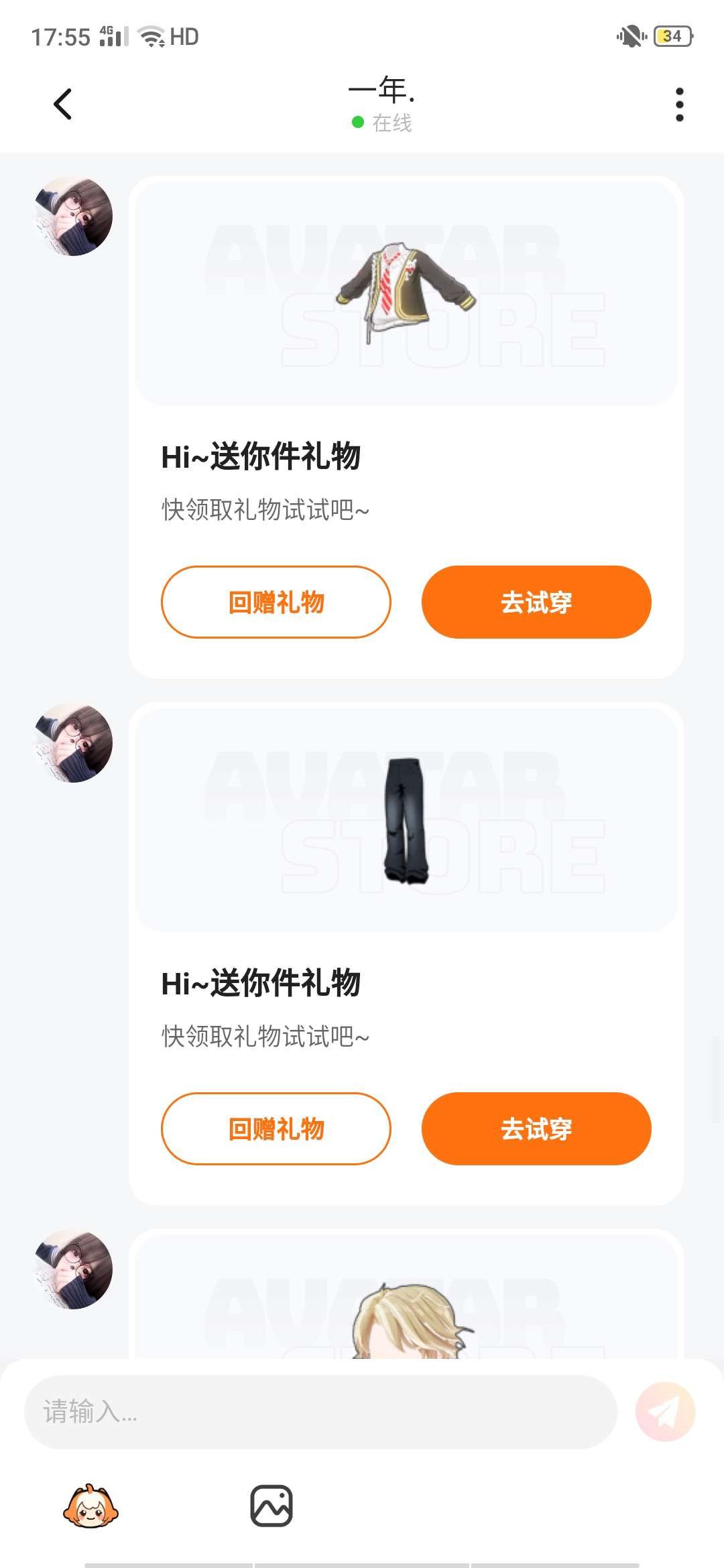Attach a picture using the image icon
Image resolution: width=724 pixels, height=1568 pixels.
point(271,1506)
